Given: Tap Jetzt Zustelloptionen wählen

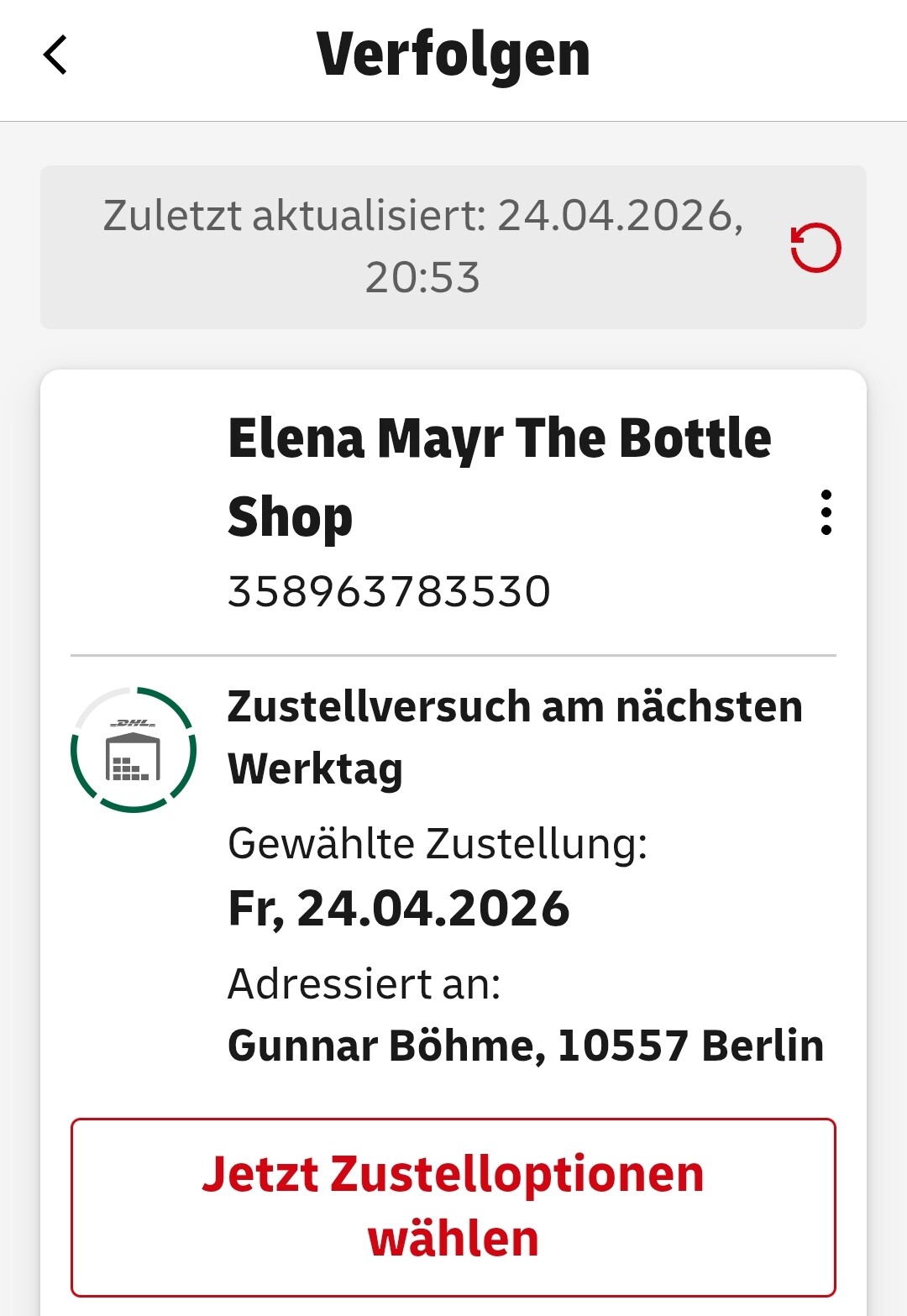Looking at the screenshot, I should [x=453, y=1207].
